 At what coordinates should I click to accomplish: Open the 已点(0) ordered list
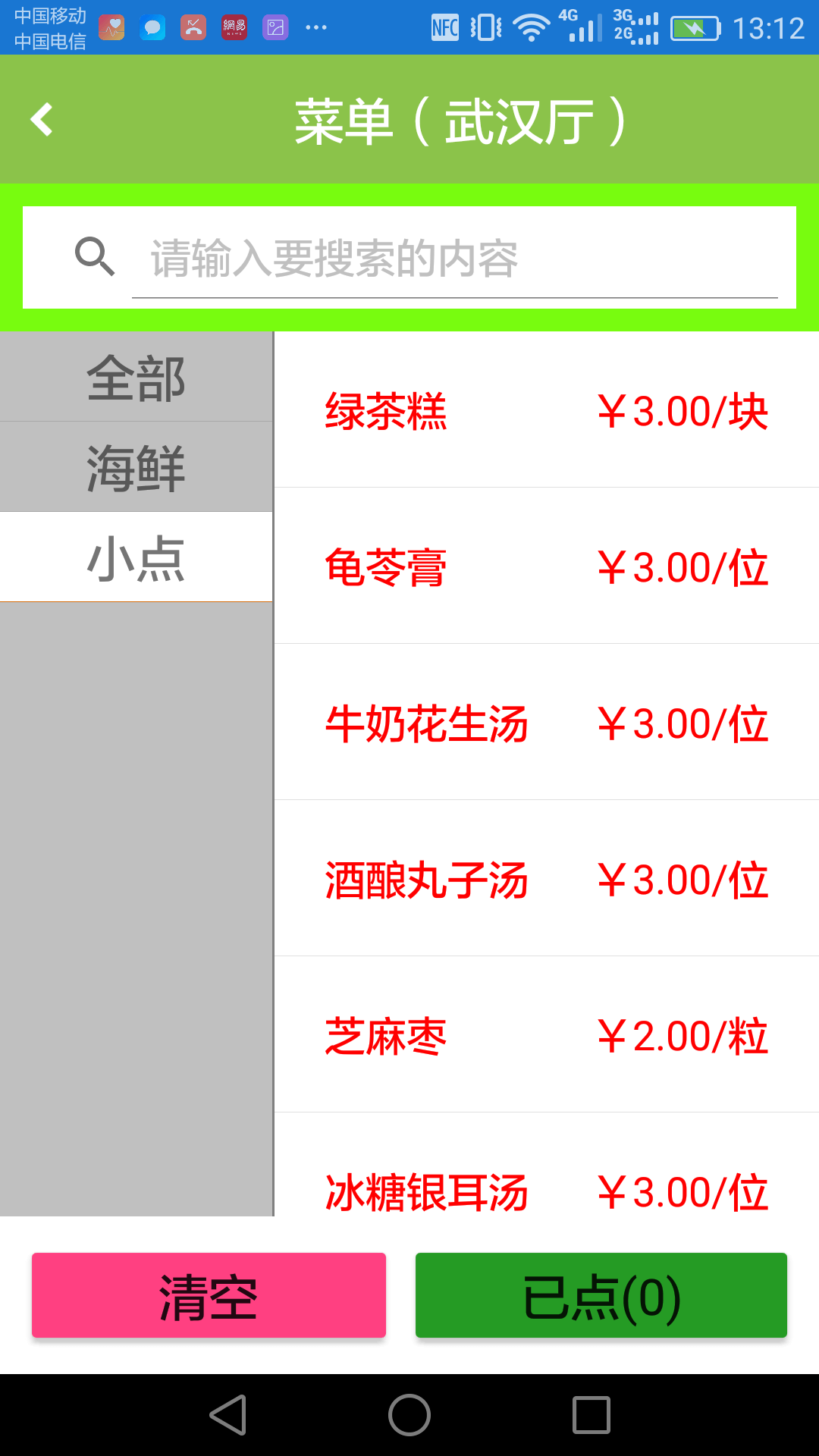(x=601, y=1295)
